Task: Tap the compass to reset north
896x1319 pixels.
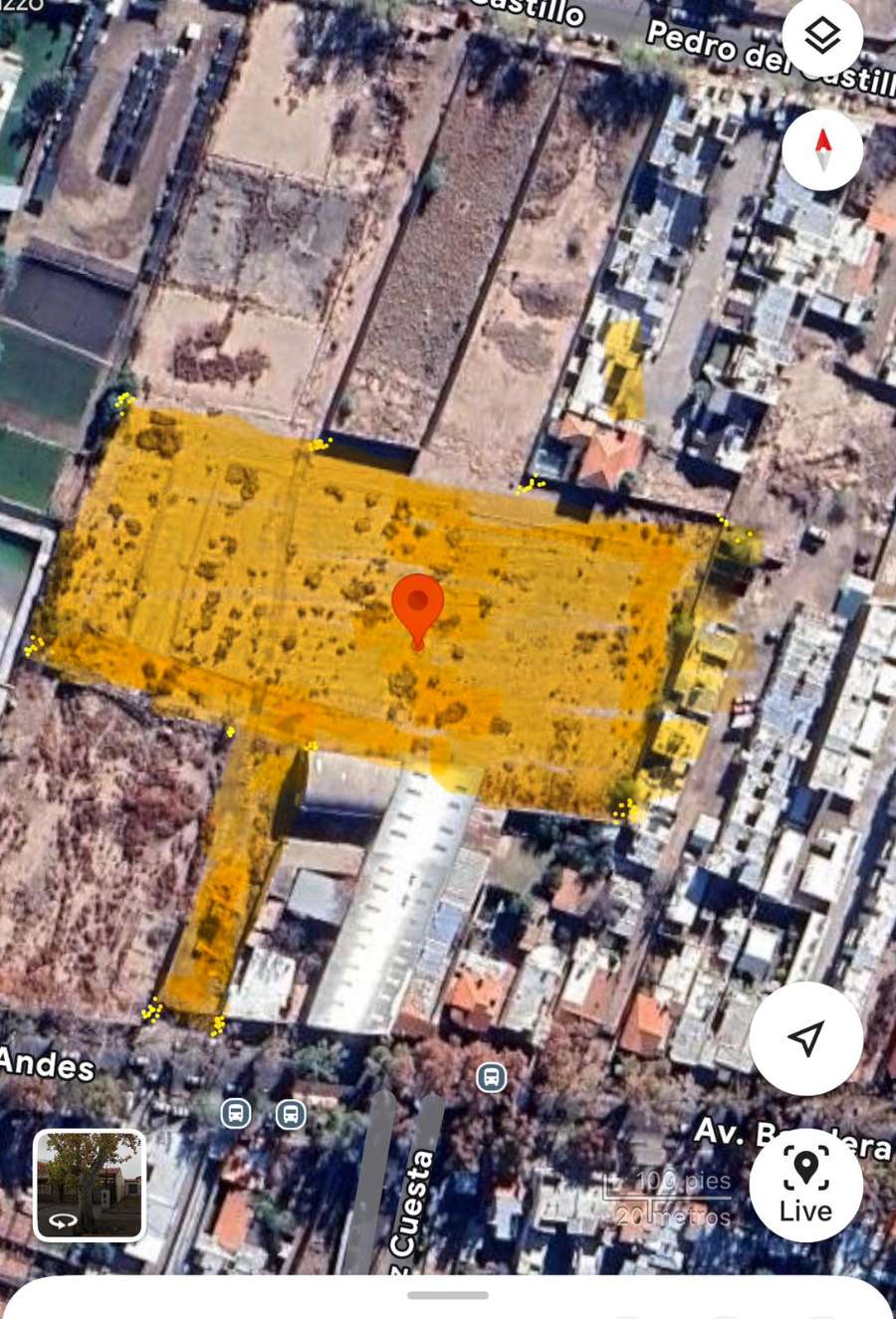Action: (822, 150)
